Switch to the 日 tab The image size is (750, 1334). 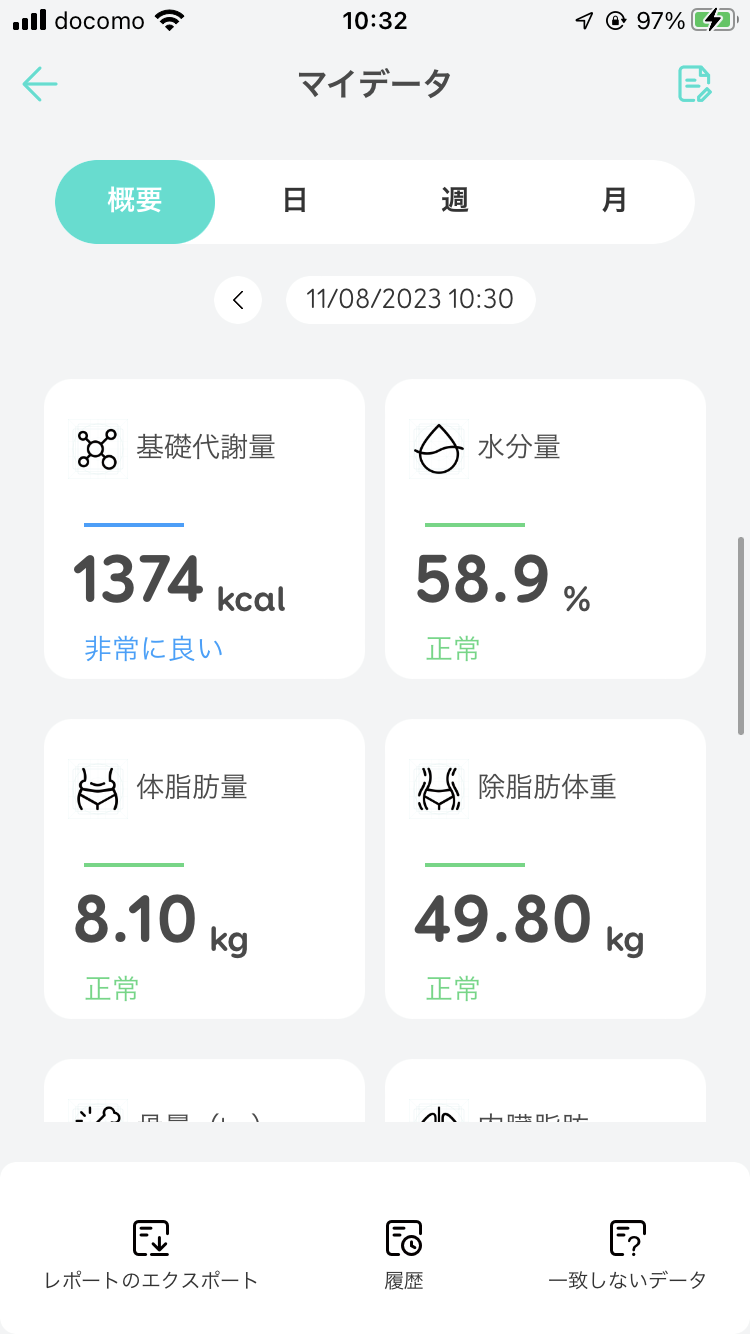click(294, 201)
